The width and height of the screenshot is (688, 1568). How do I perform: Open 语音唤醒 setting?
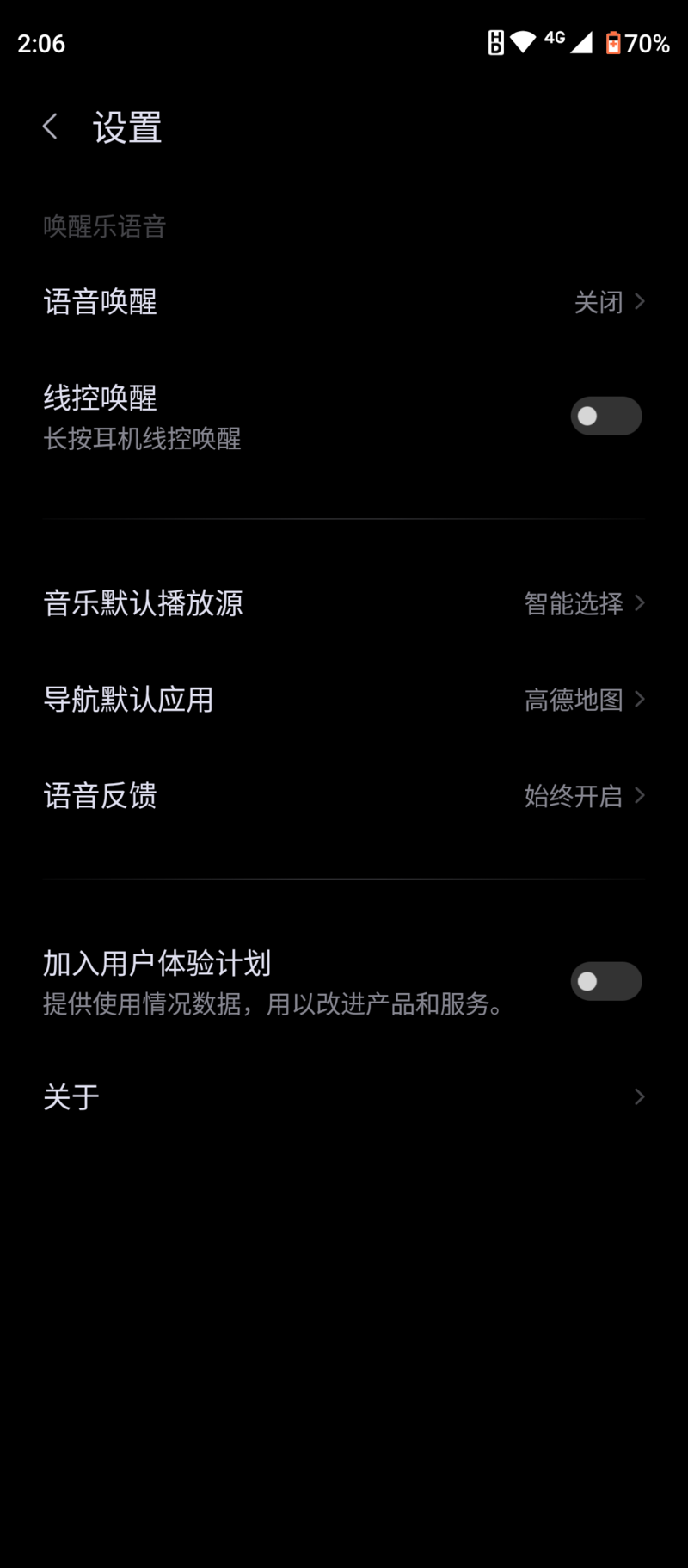tap(344, 302)
